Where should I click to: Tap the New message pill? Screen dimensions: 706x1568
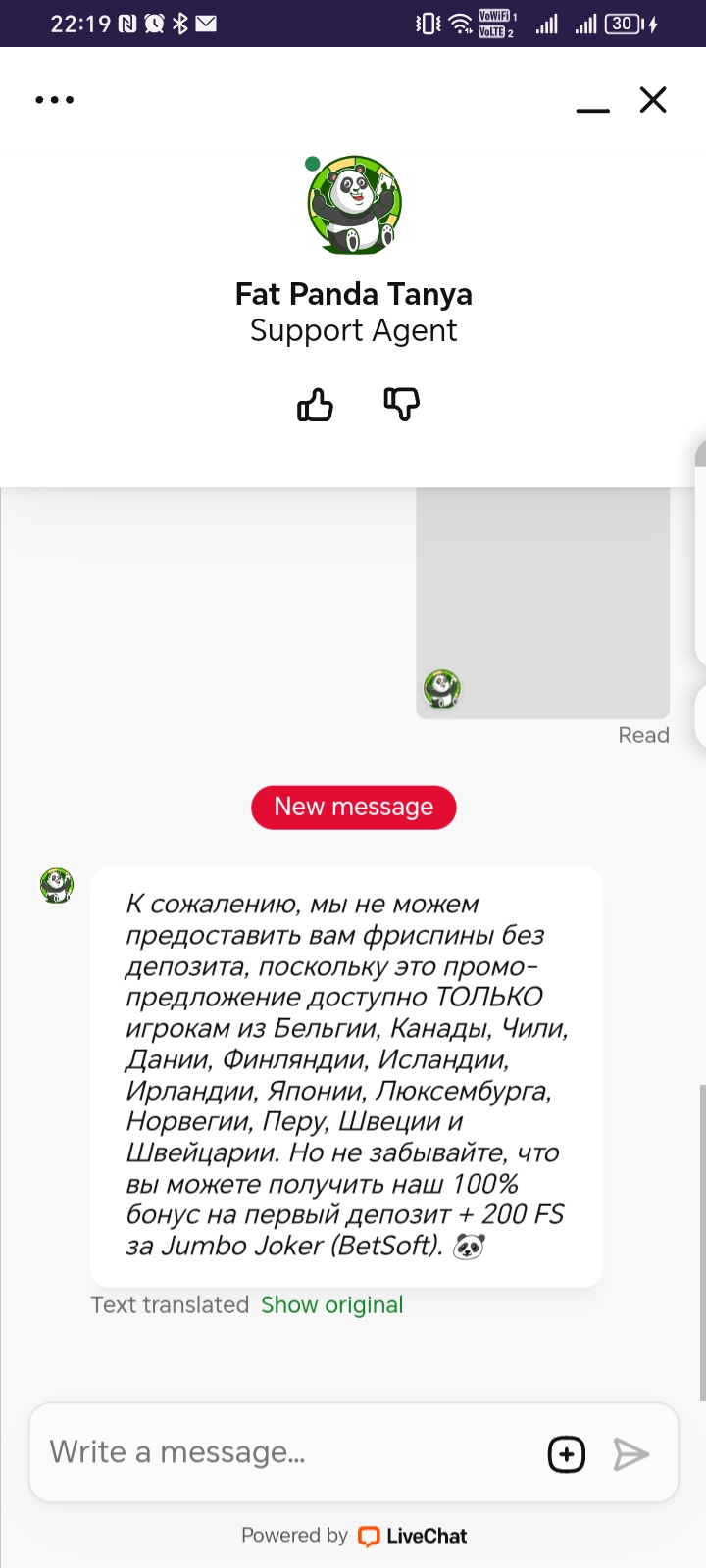click(x=353, y=808)
